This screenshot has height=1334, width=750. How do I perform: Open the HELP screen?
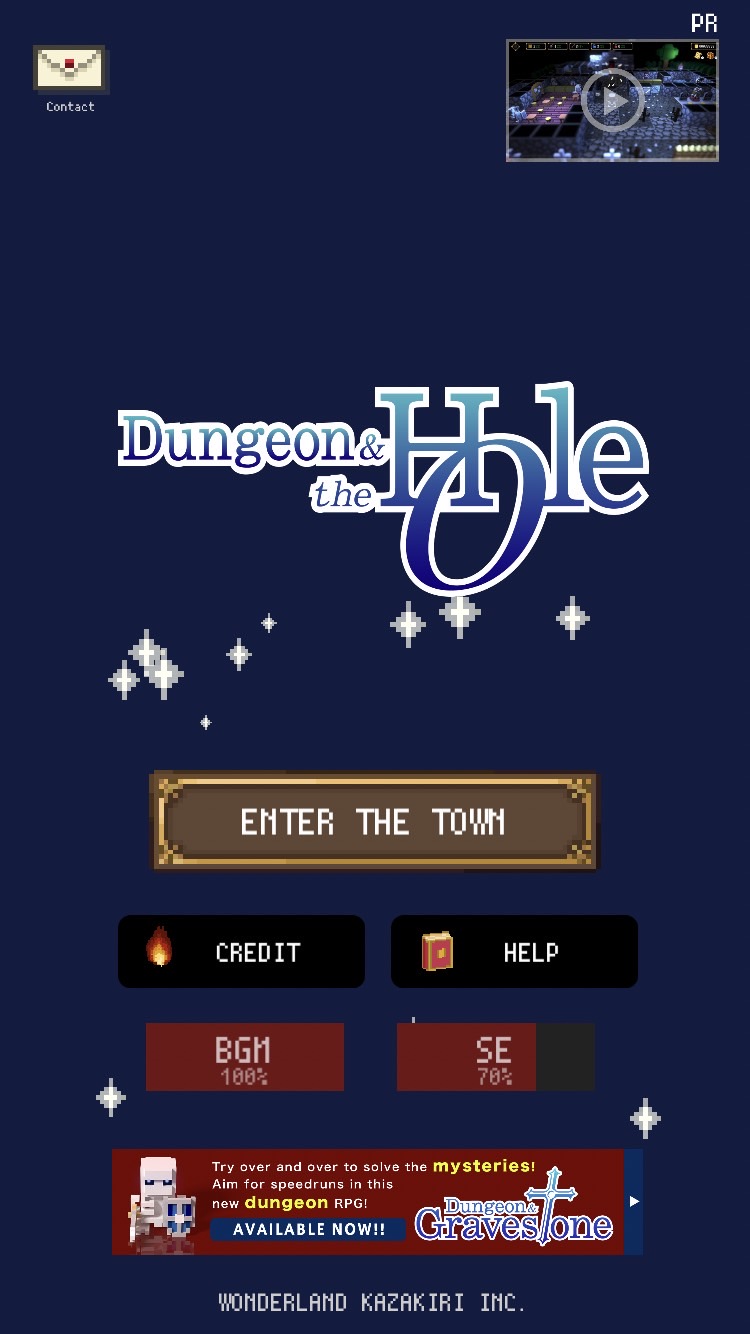514,951
